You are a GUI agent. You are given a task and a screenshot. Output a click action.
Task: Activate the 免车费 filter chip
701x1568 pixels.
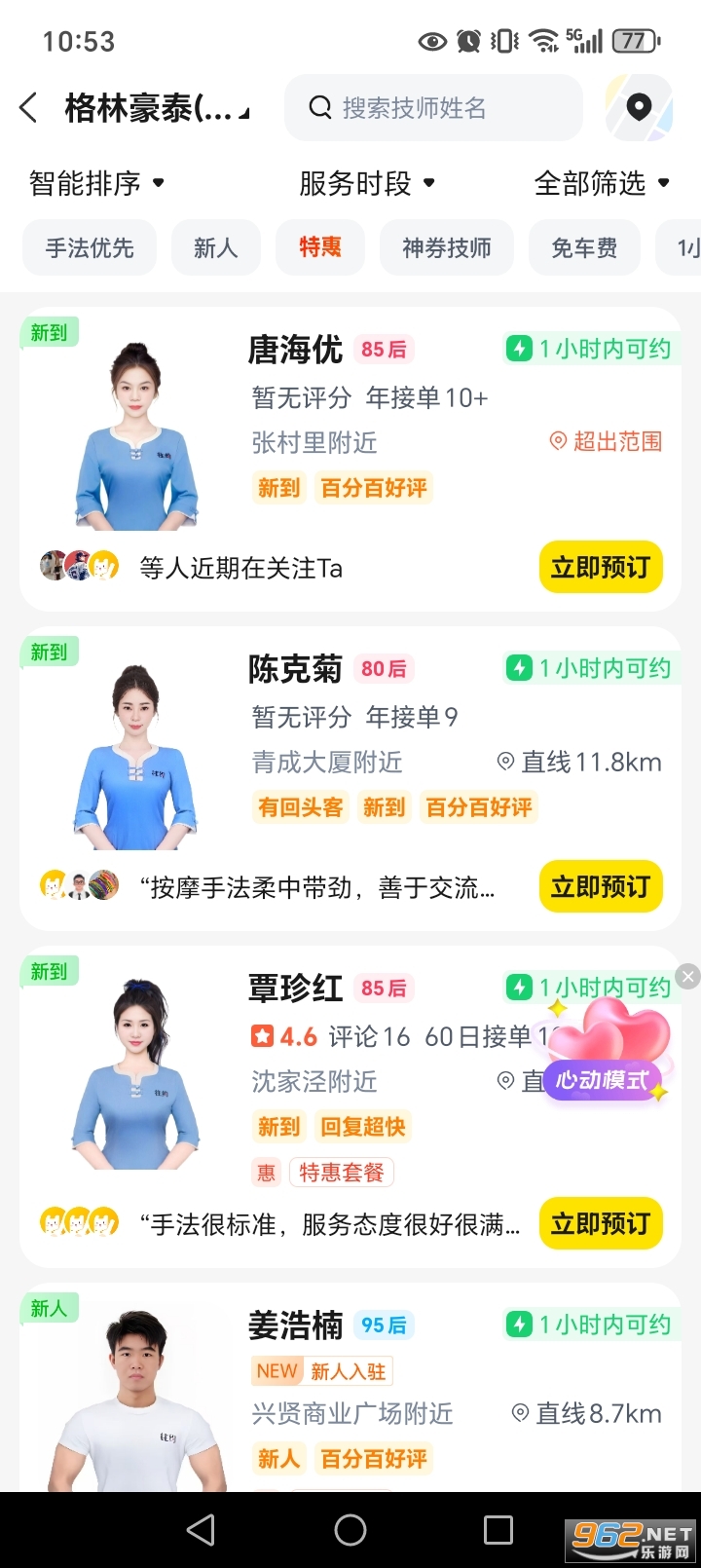[584, 247]
